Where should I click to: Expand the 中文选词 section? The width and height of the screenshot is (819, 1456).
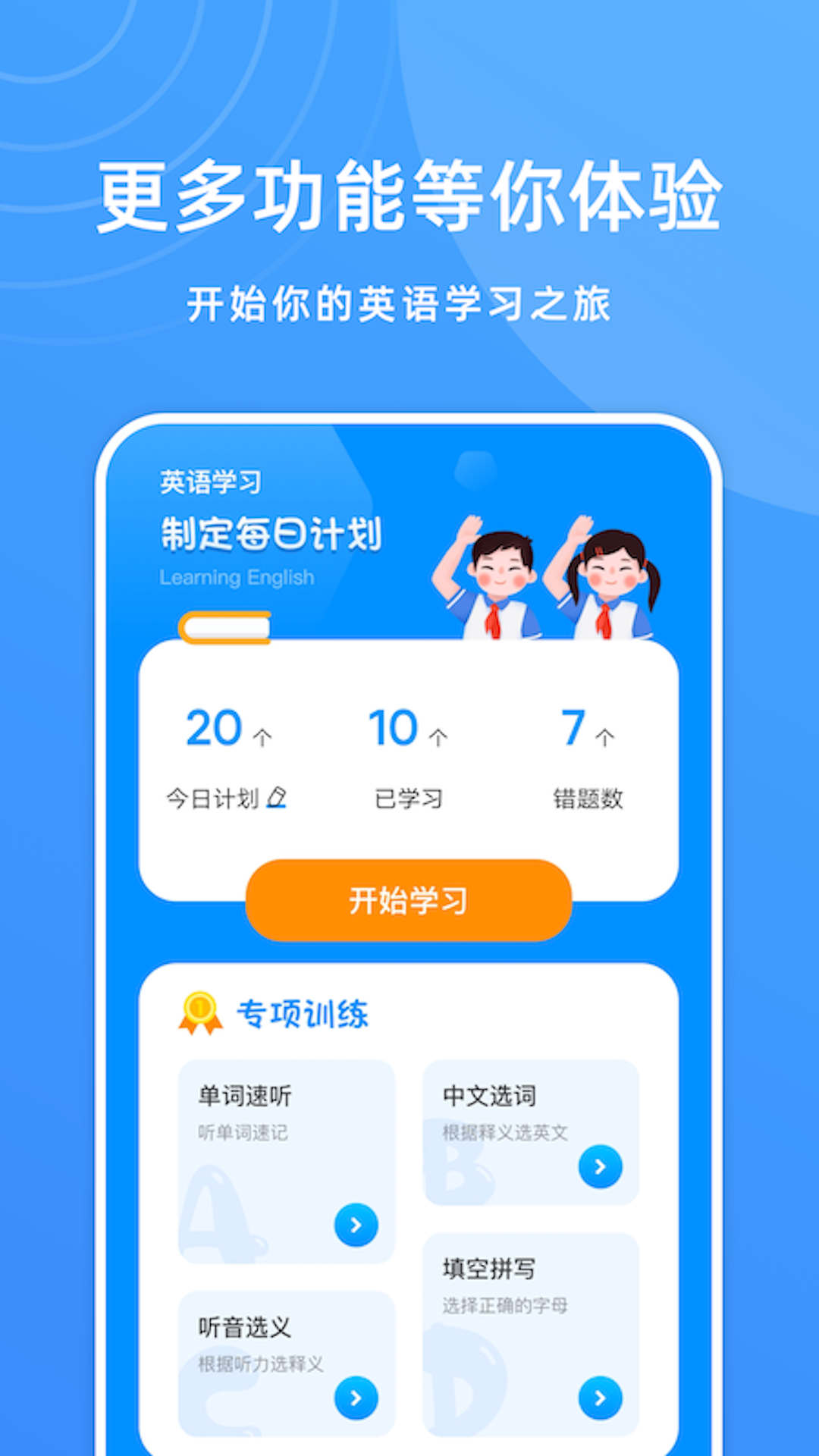[x=531, y=1130]
